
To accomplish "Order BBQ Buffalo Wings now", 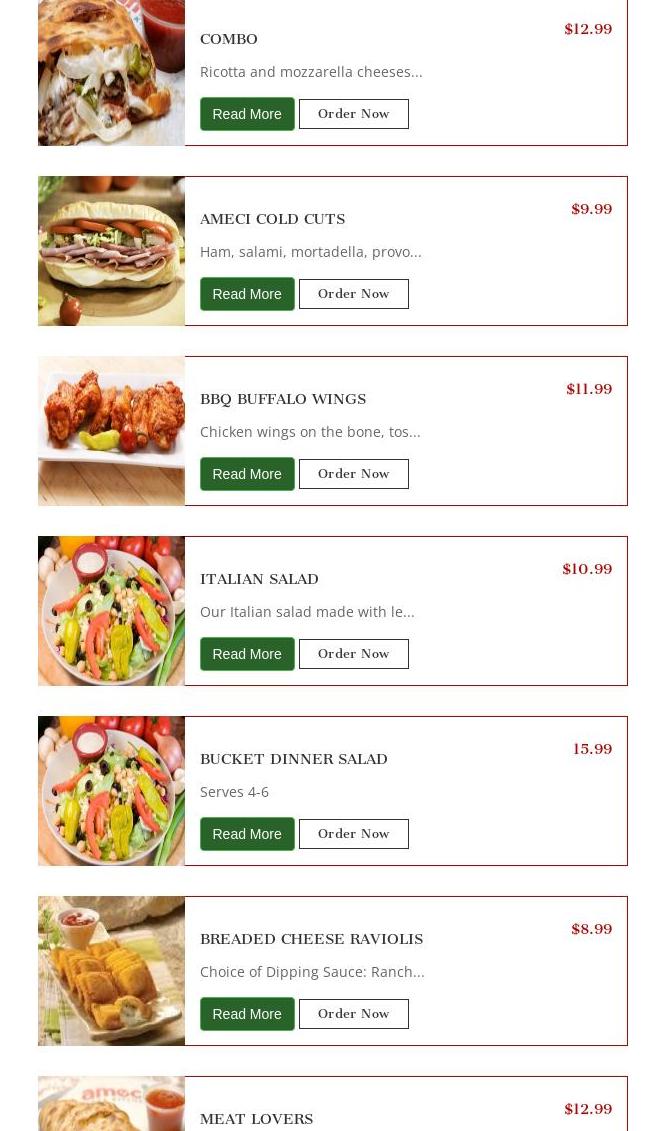I will click(354, 474).
